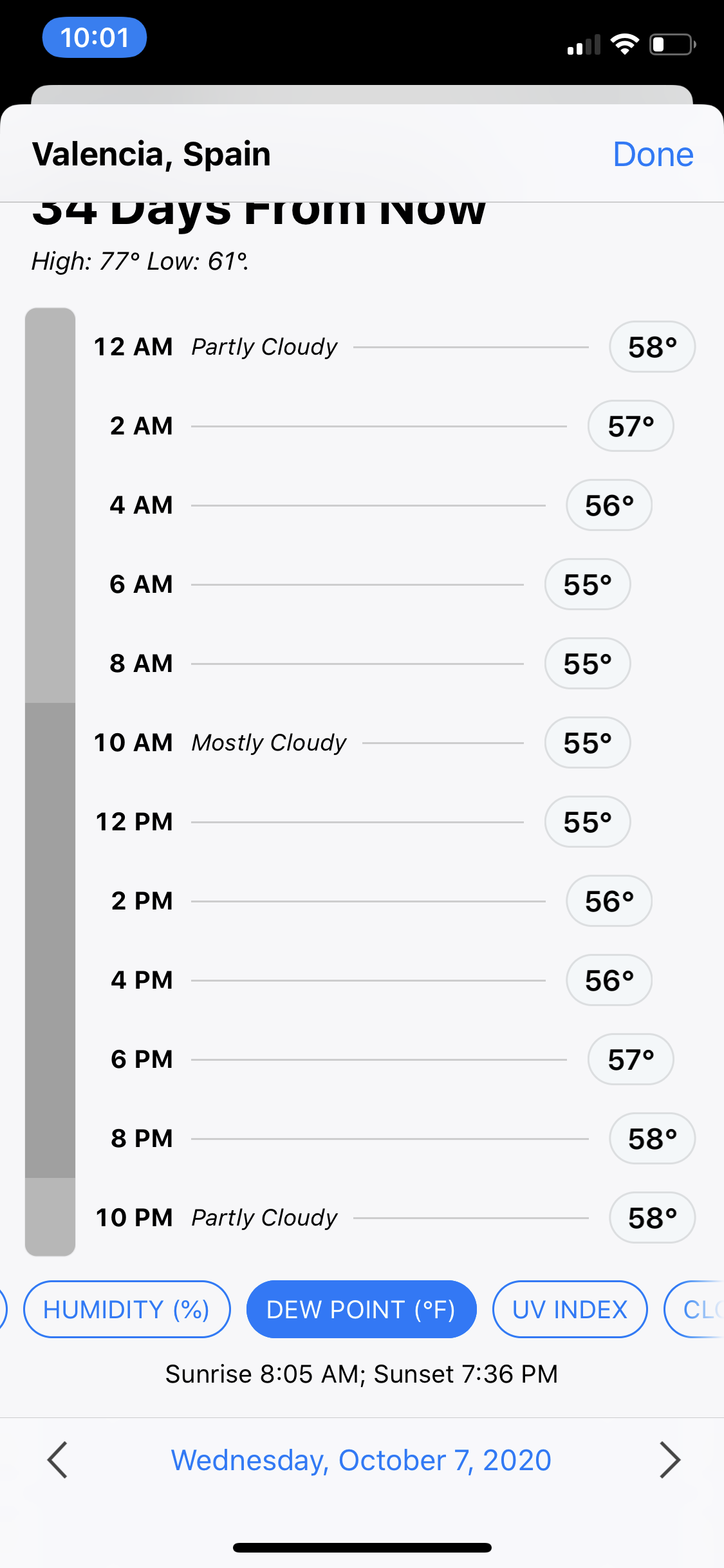Tap Done to close the forecast
Viewport: 724px width, 1568px height.
(653, 154)
